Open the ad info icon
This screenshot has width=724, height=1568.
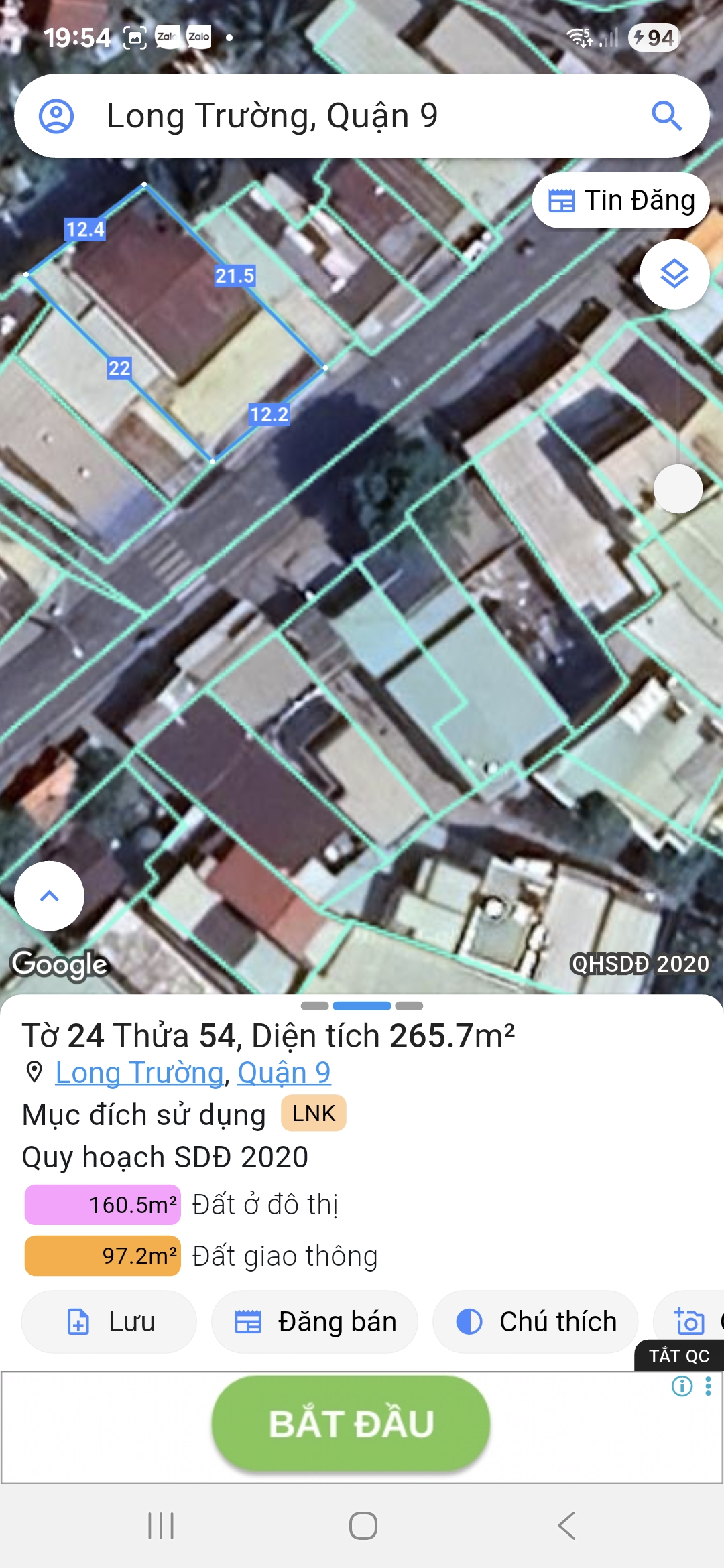tap(682, 1386)
